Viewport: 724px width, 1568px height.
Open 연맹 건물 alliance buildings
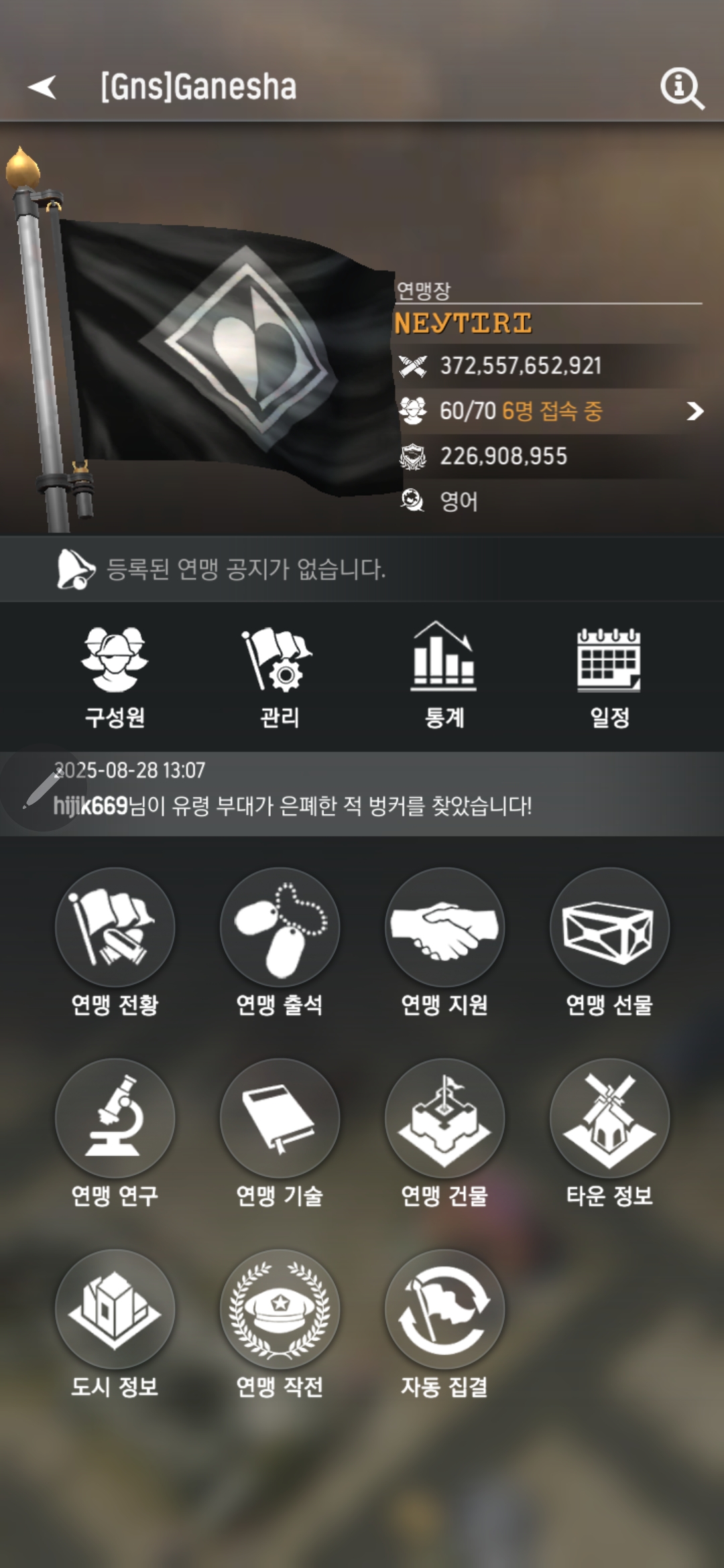pos(444,1118)
